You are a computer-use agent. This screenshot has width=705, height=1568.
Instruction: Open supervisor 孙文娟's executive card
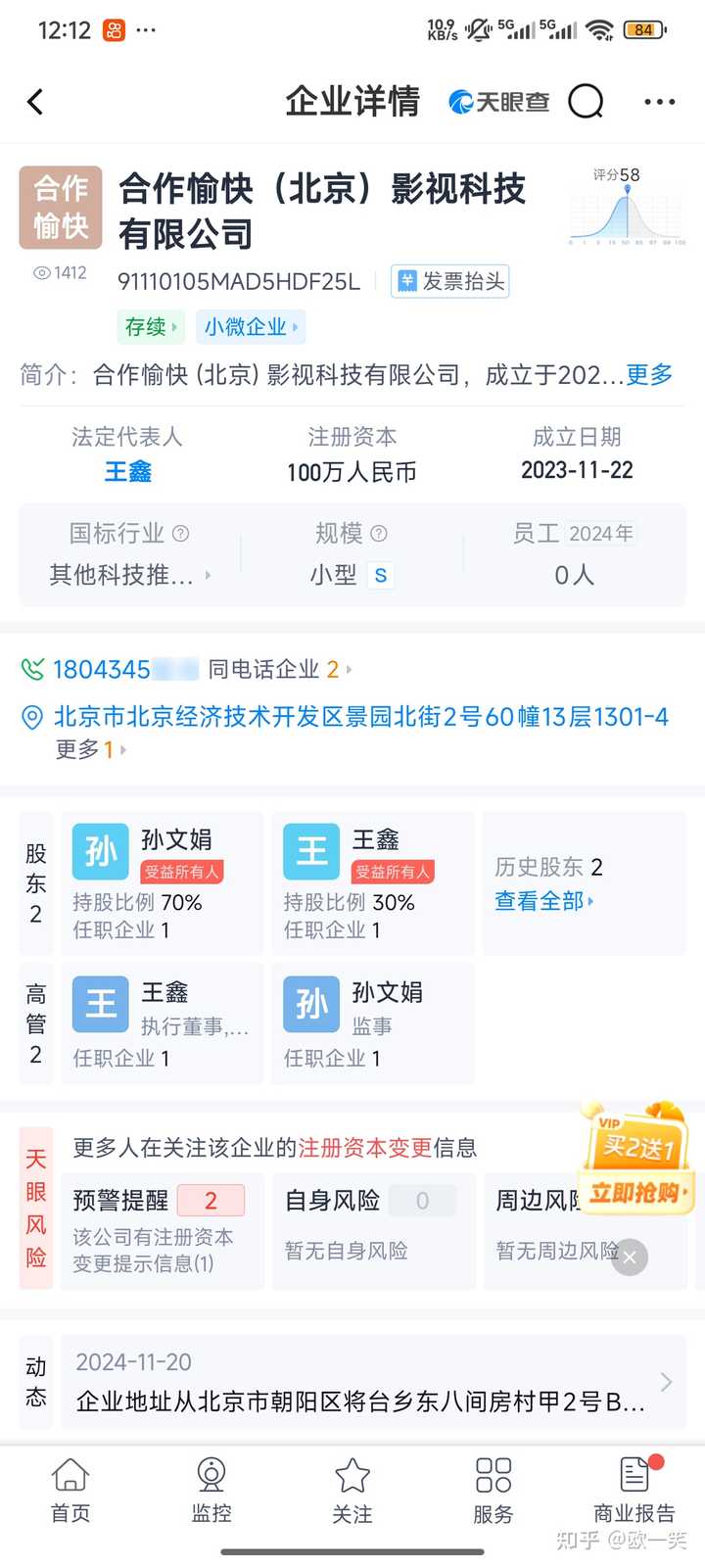pyautogui.click(x=373, y=1023)
